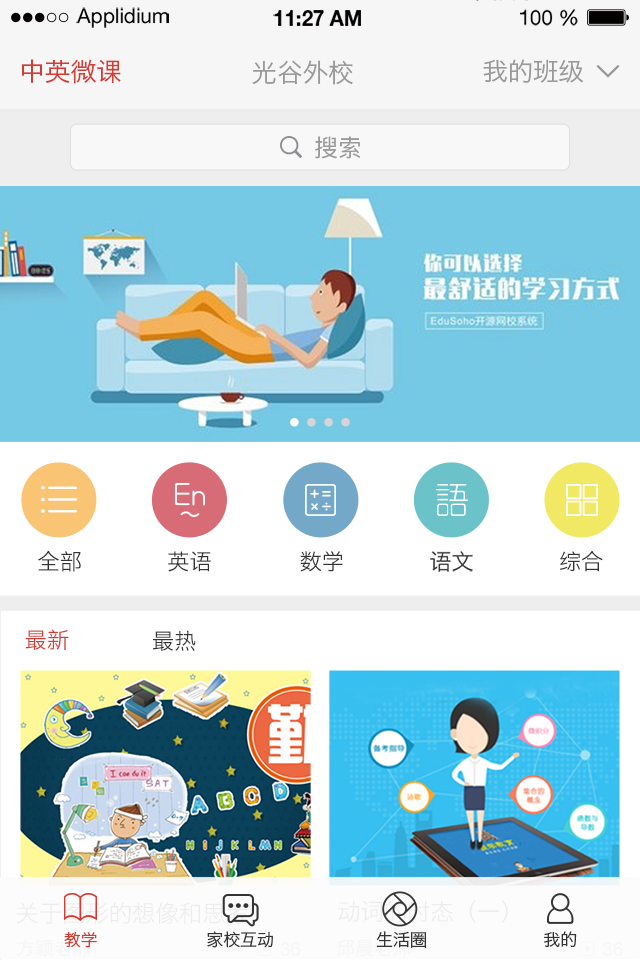Switch to the 光谷外校 top tab
640x960 pixels.
tap(302, 73)
